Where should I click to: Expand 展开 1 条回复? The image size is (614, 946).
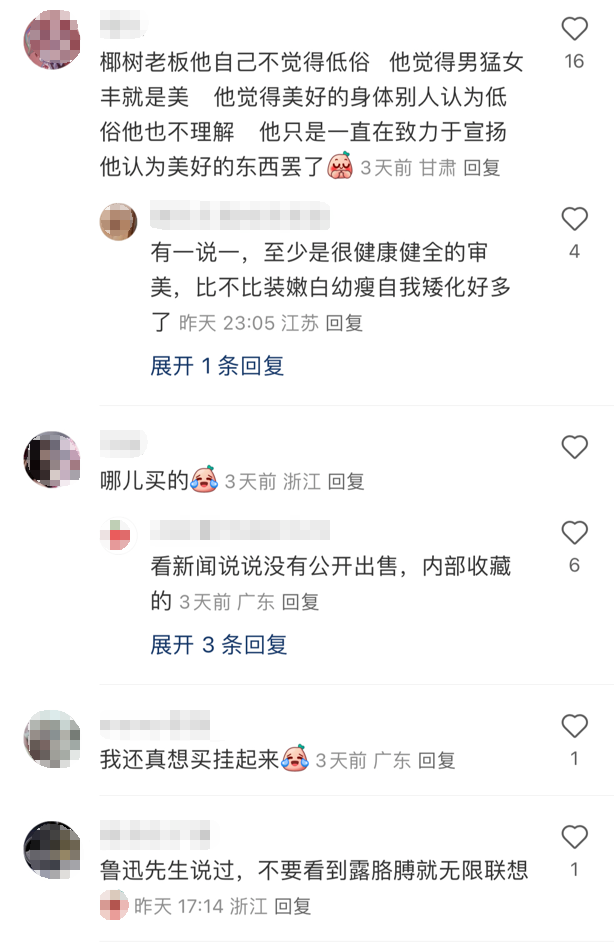tap(217, 366)
